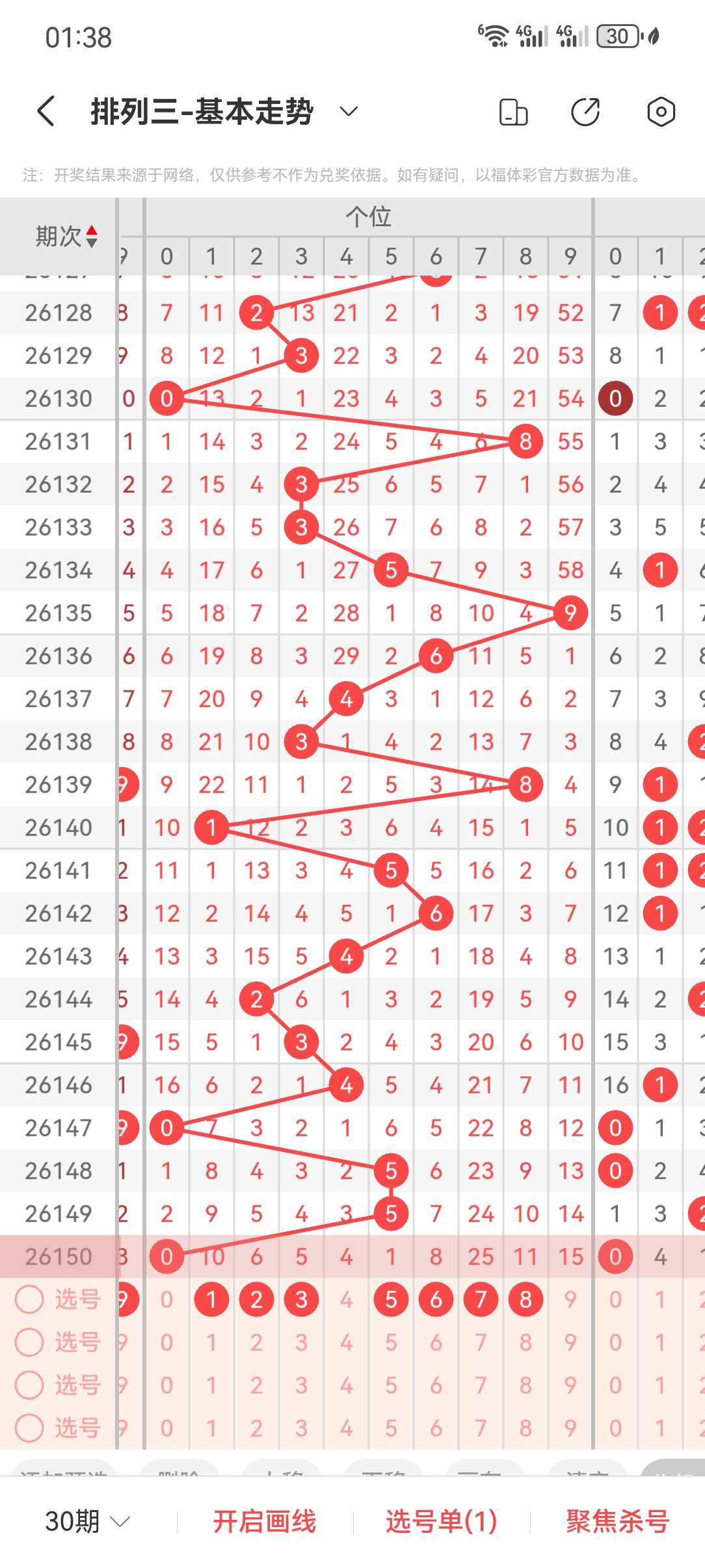The width and height of the screenshot is (705, 1568).
Task: Deselect number 1 in first 选号 row
Action: point(211,1300)
